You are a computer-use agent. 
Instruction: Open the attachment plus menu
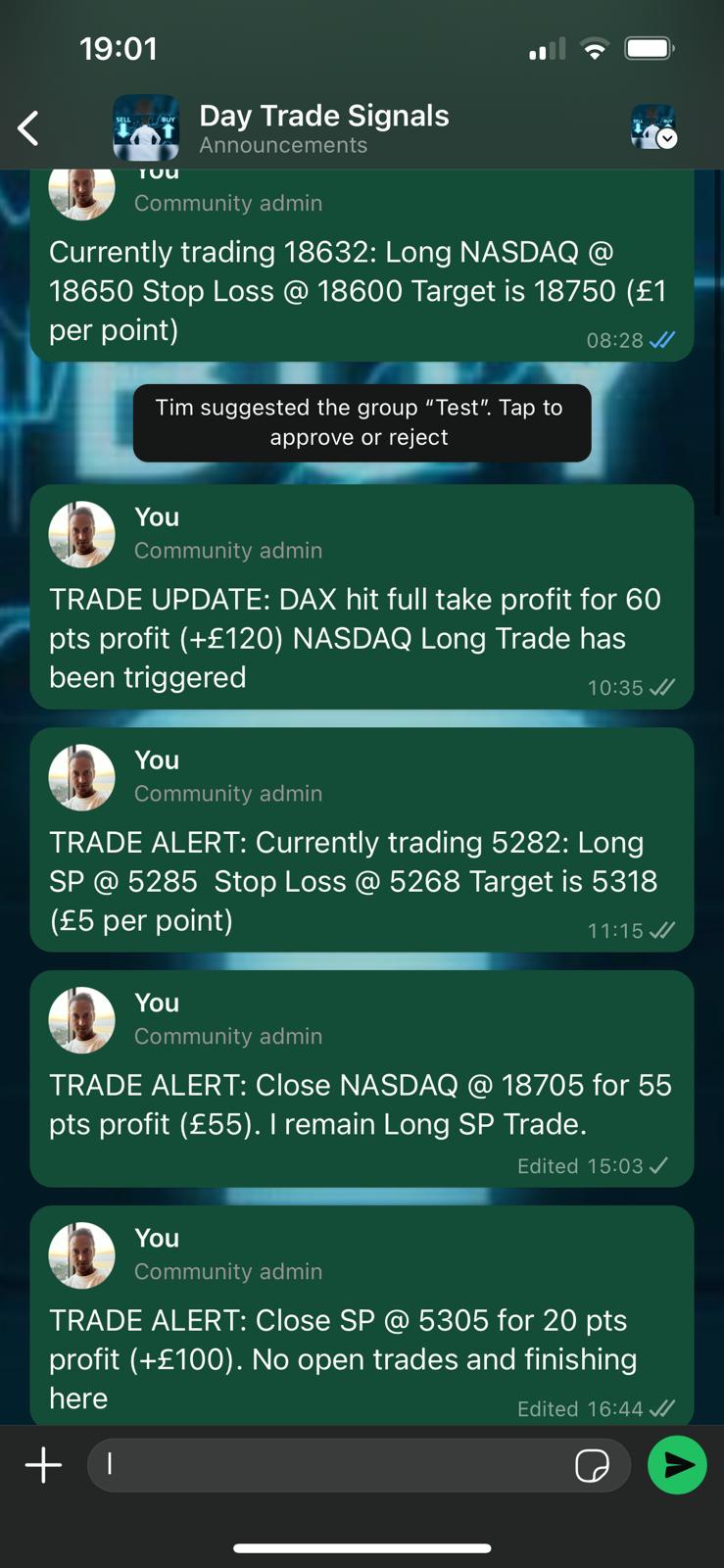tap(43, 1465)
